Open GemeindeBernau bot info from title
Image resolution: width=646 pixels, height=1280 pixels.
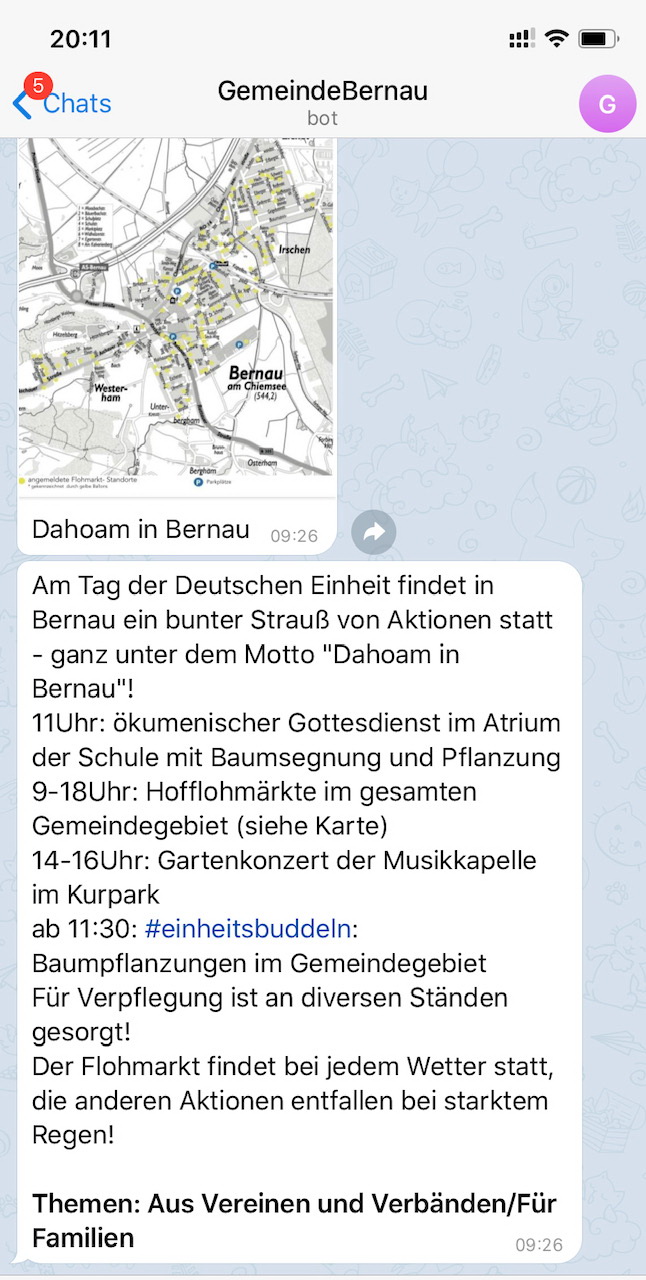point(322,103)
